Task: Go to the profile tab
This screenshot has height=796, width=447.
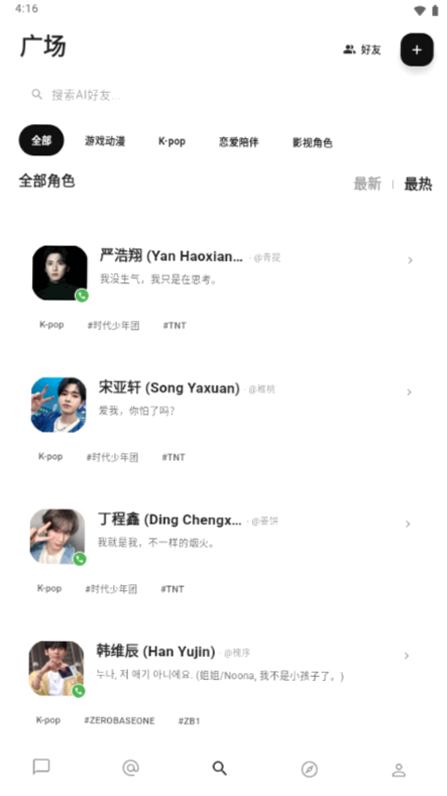Action: pyautogui.click(x=399, y=770)
